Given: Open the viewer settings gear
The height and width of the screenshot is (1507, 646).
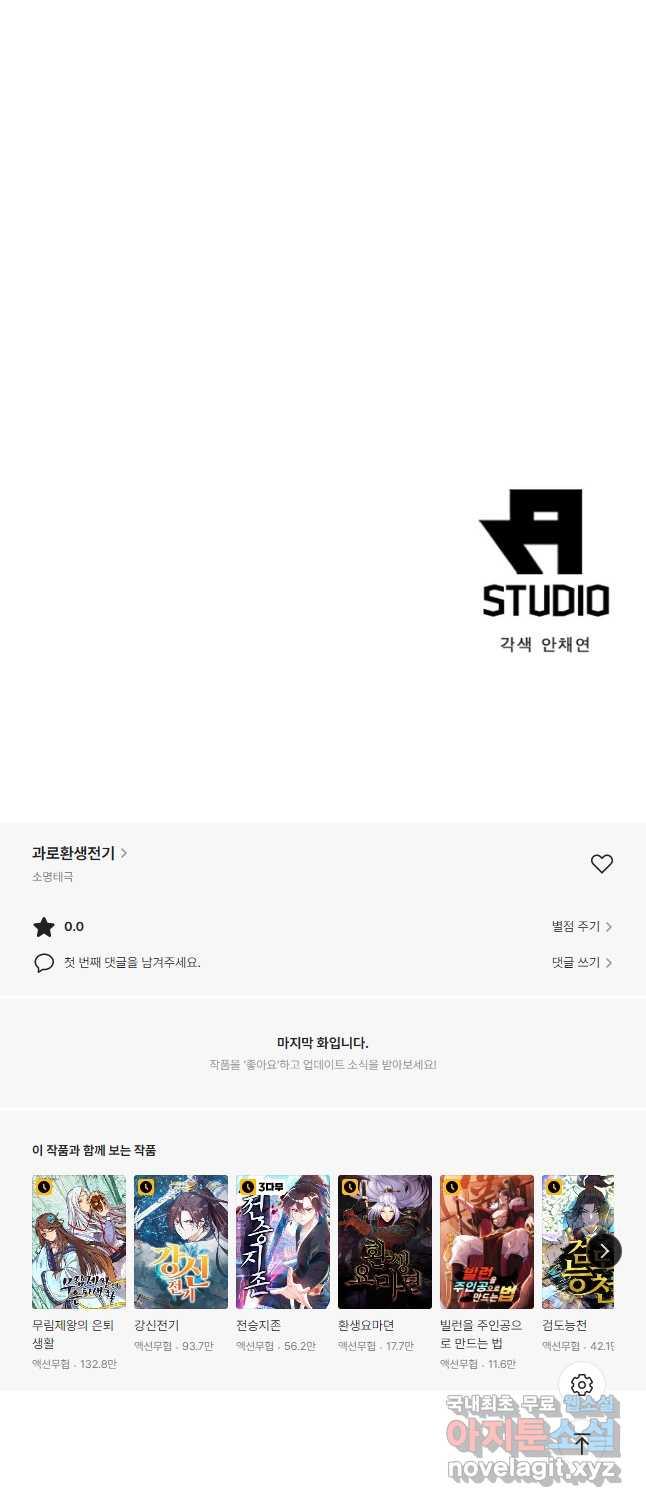Looking at the screenshot, I should click(582, 1385).
